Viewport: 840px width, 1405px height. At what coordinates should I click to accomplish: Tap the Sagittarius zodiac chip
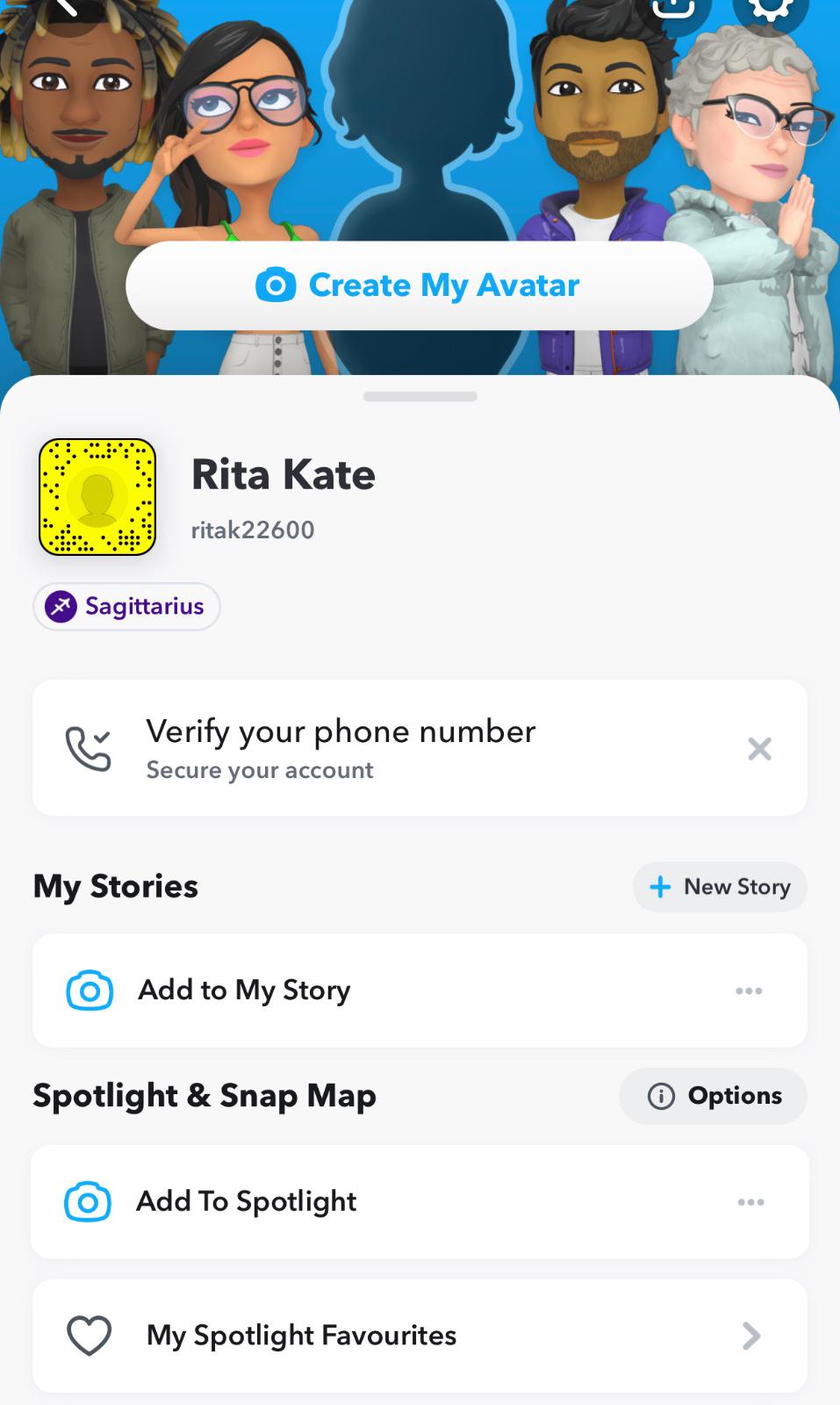[x=126, y=607]
